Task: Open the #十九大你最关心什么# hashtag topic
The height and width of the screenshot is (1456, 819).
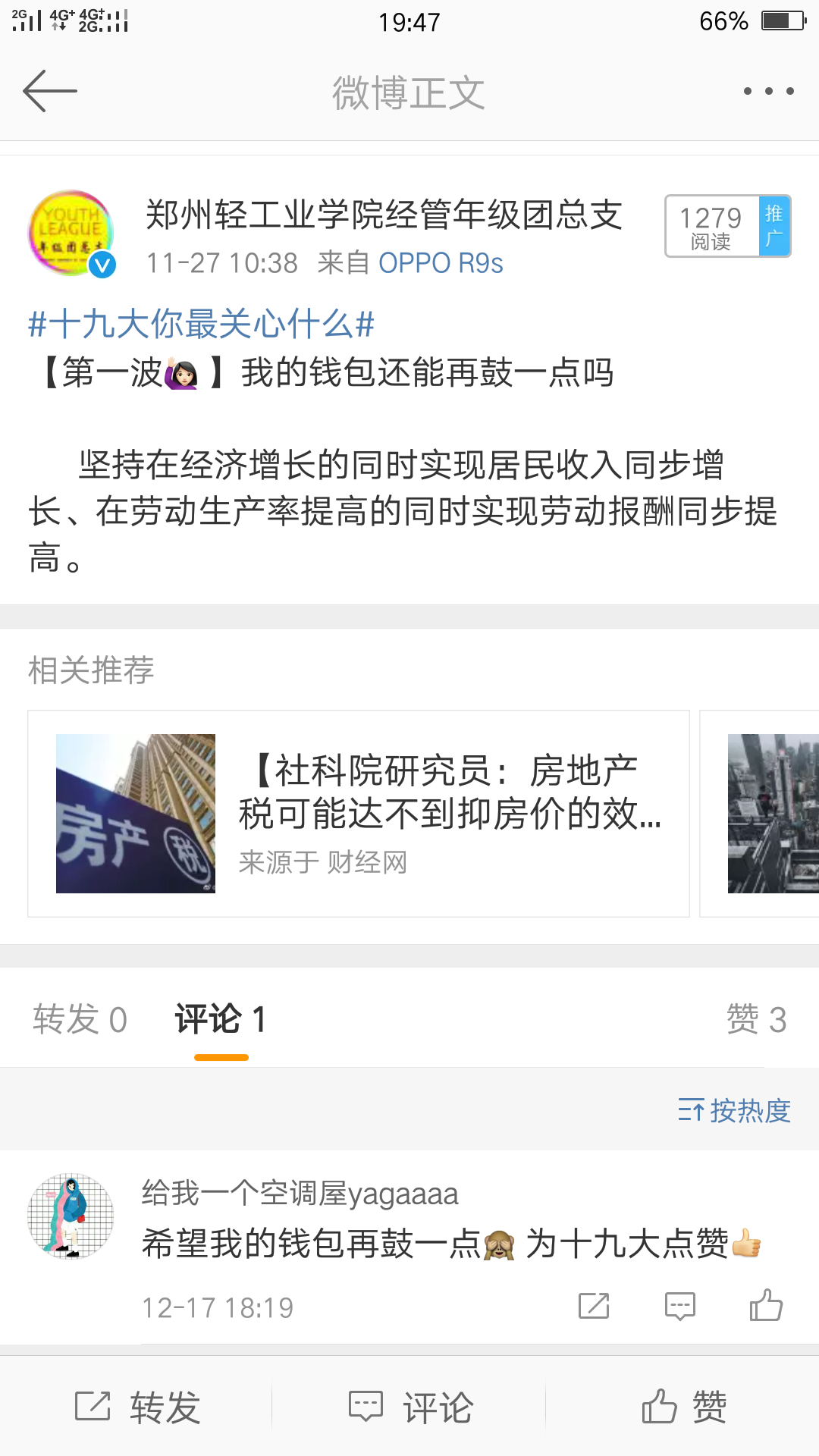Action: click(201, 325)
